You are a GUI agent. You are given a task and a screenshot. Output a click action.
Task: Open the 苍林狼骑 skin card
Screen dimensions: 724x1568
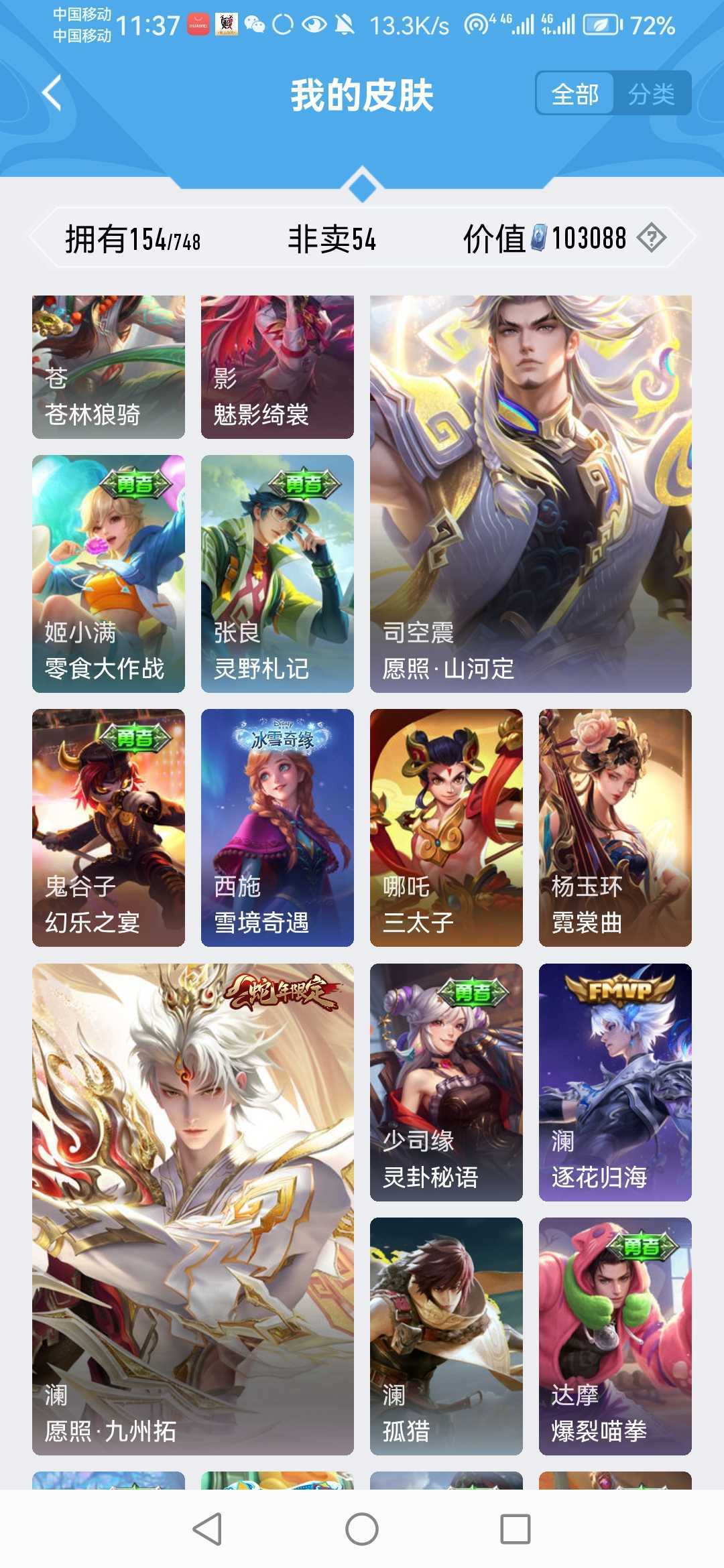pos(109,367)
